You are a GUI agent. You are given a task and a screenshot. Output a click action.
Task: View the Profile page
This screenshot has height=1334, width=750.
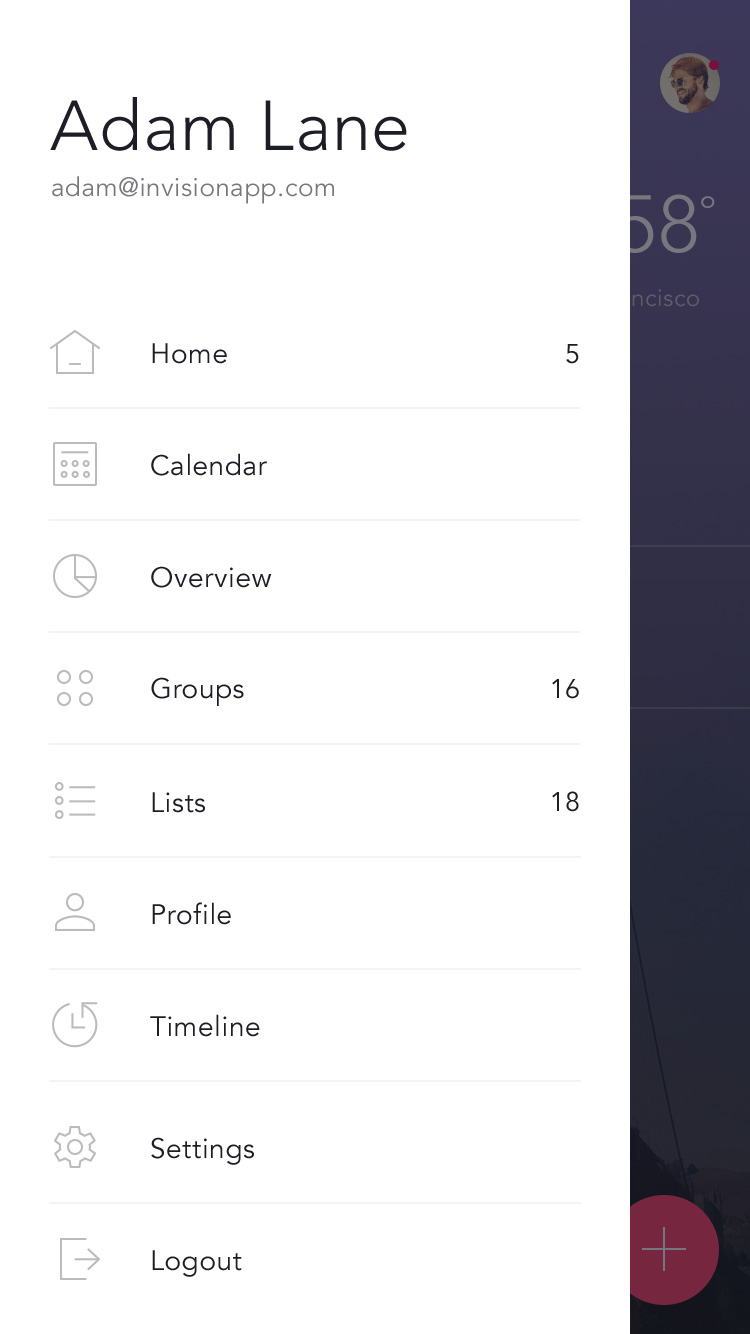click(x=314, y=914)
